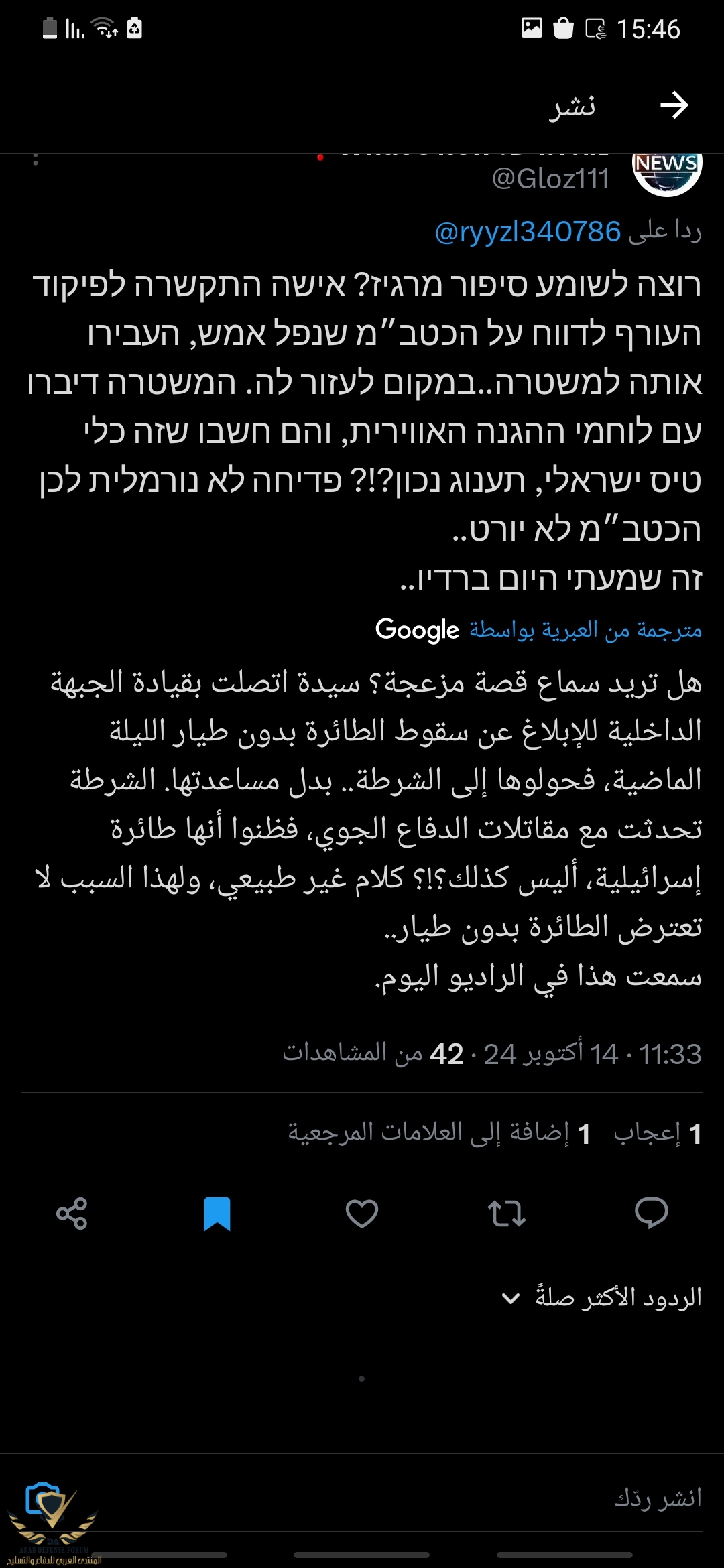View who liked this tweet

[657, 1133]
